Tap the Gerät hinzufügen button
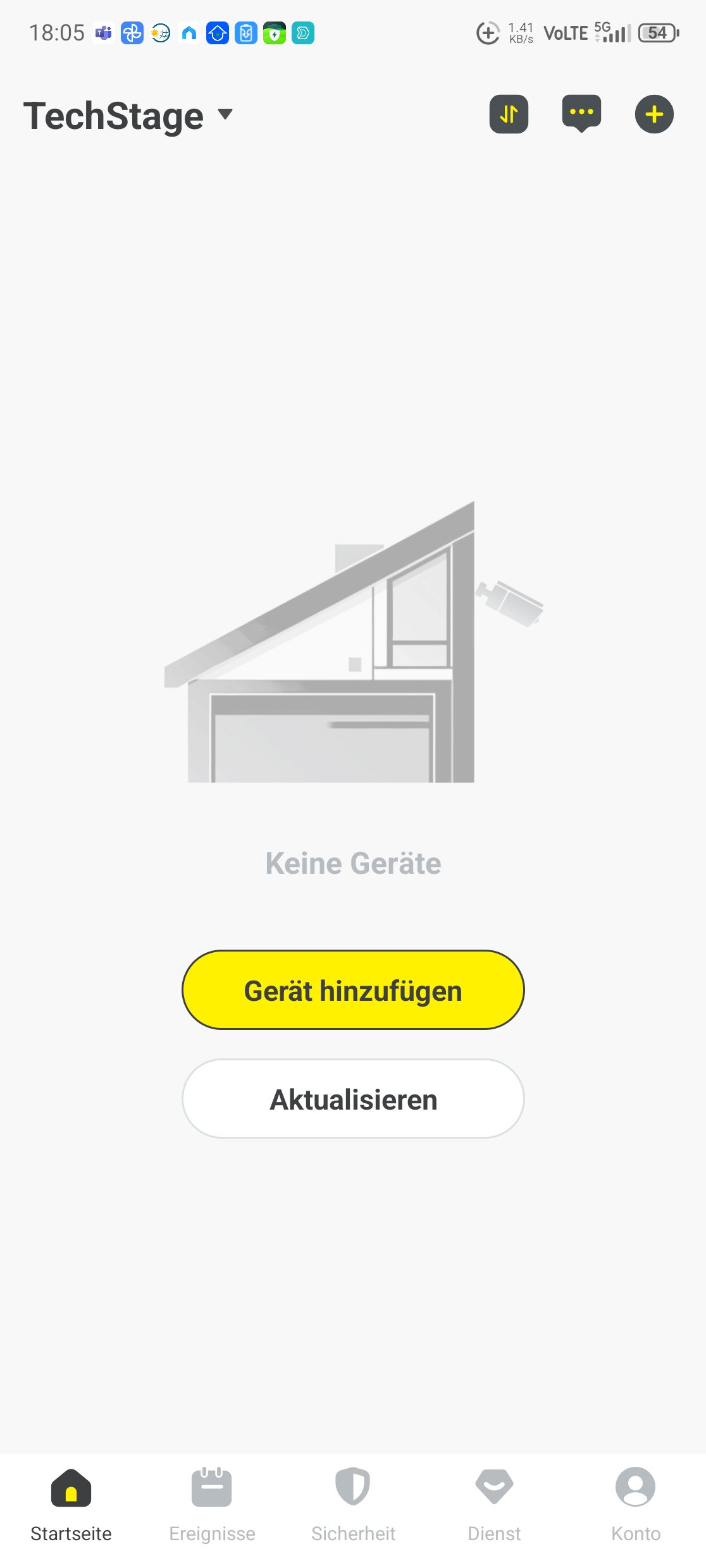Screen dimensions: 706x1568 353,989
